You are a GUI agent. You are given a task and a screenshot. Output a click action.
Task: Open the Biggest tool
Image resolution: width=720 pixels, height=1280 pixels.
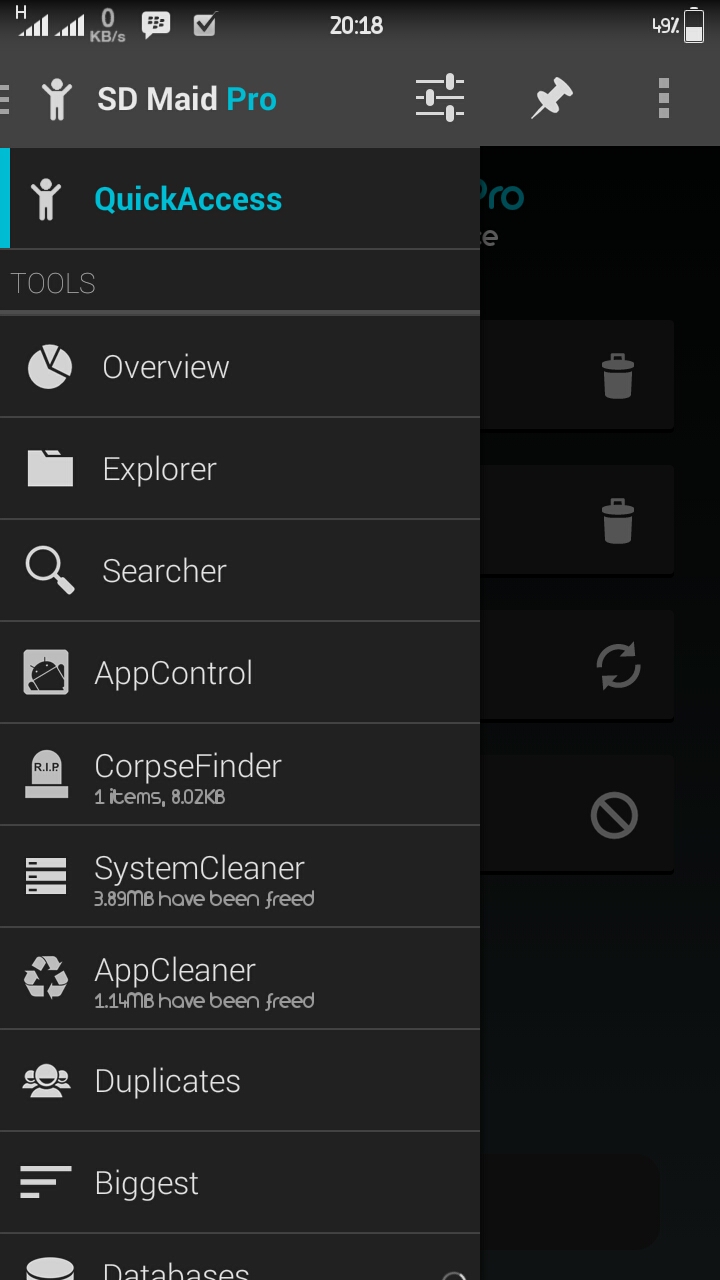[x=240, y=1183]
